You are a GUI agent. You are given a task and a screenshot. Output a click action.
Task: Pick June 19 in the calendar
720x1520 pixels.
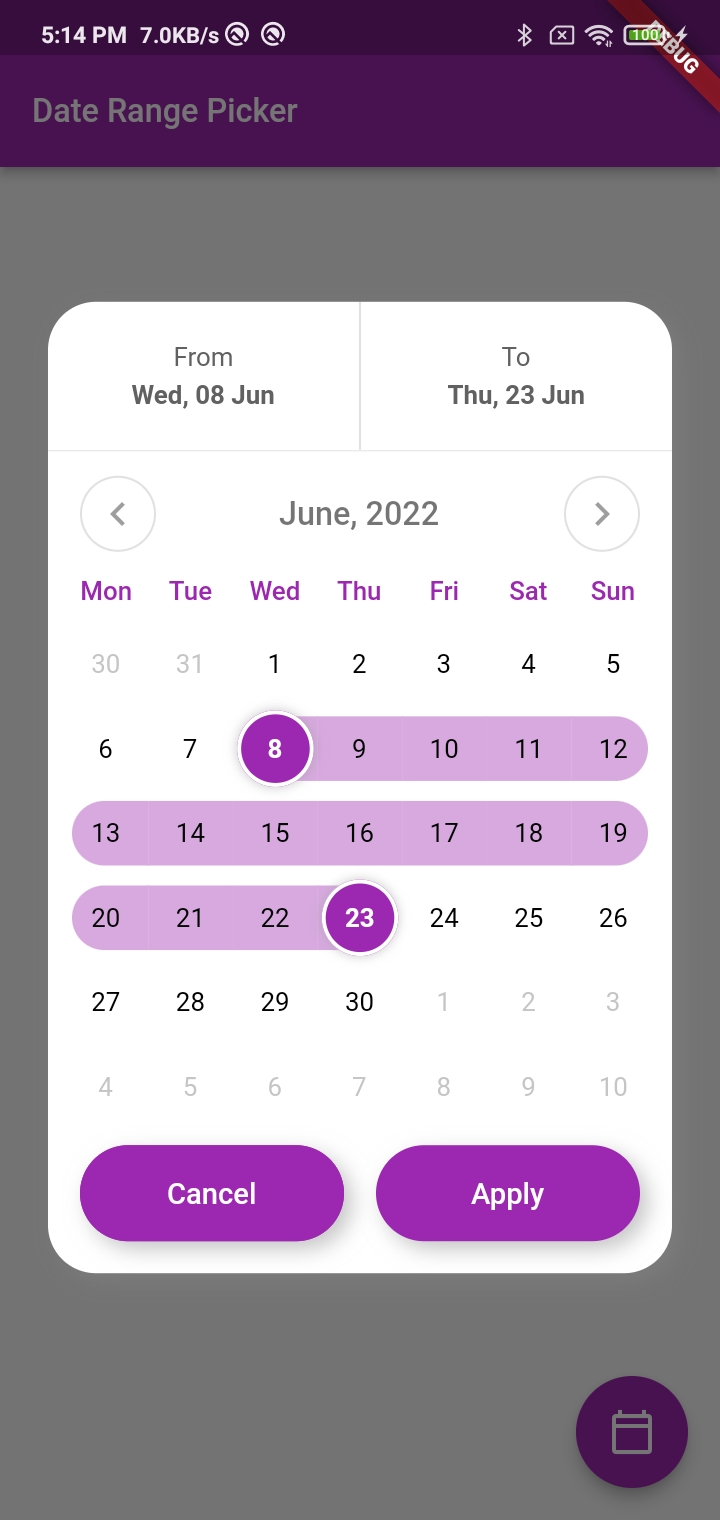613,833
